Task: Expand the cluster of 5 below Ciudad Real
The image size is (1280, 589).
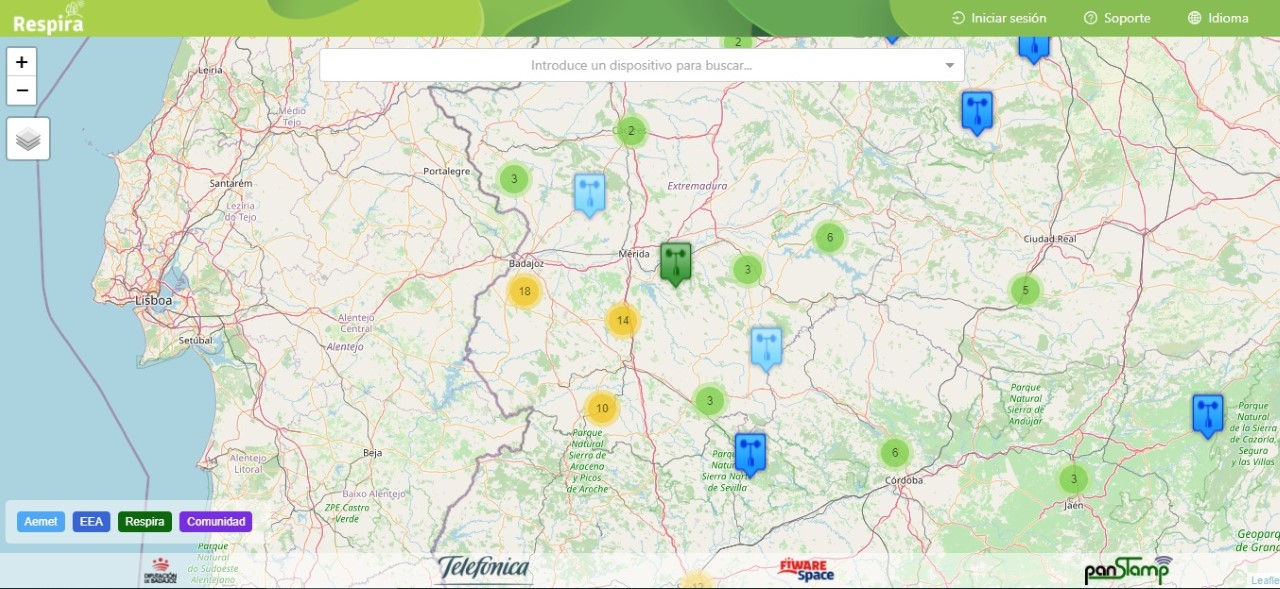Action: 1025,291
